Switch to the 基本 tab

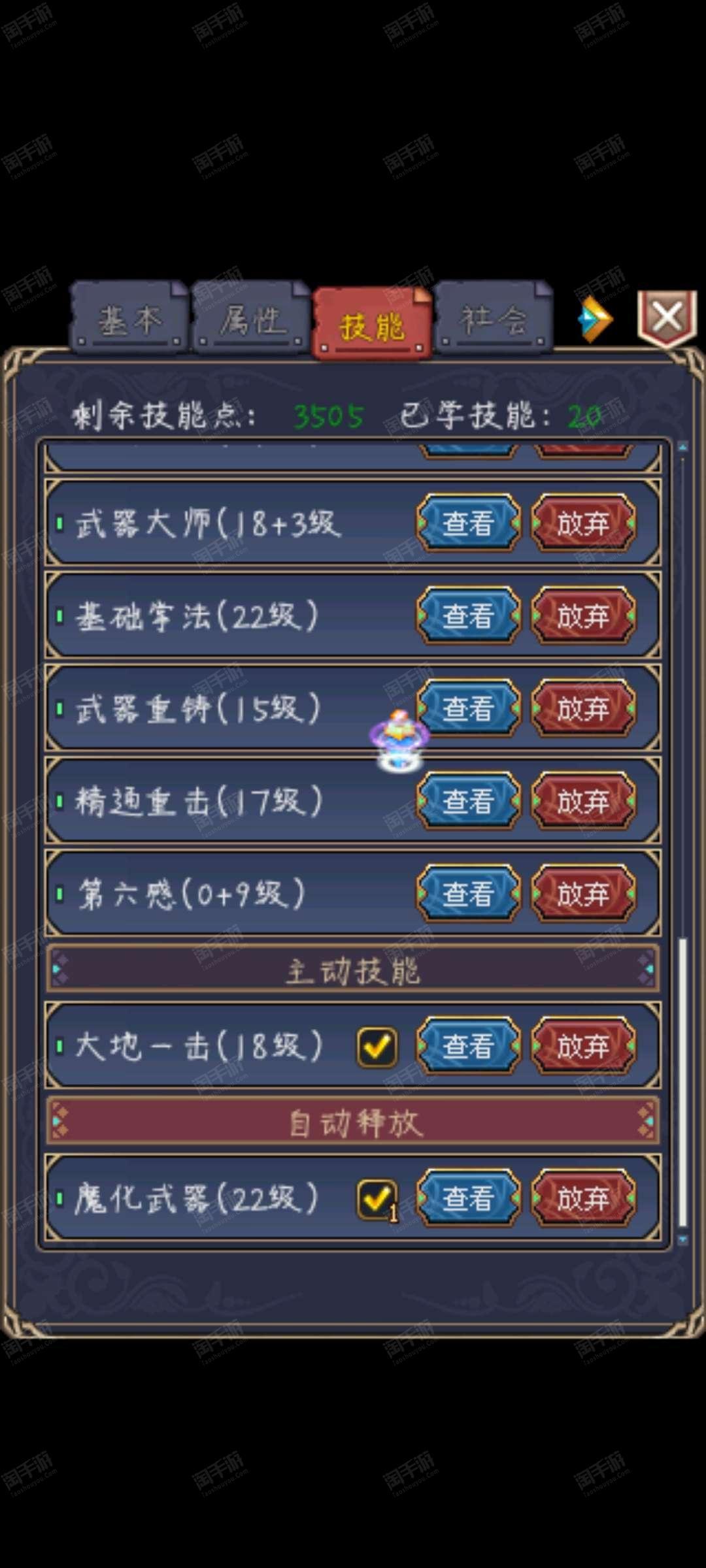coord(129,318)
